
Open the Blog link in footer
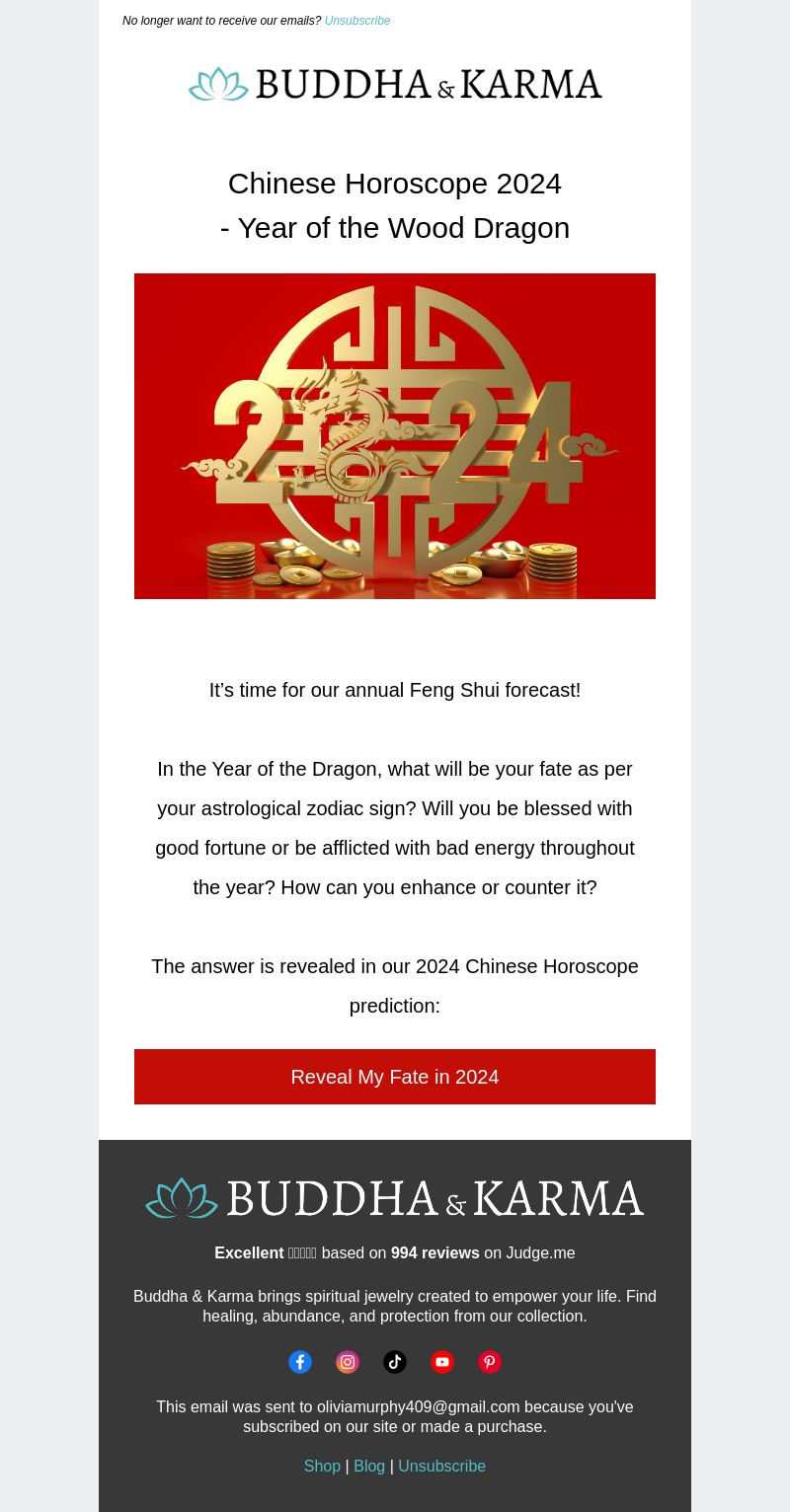(x=369, y=1467)
